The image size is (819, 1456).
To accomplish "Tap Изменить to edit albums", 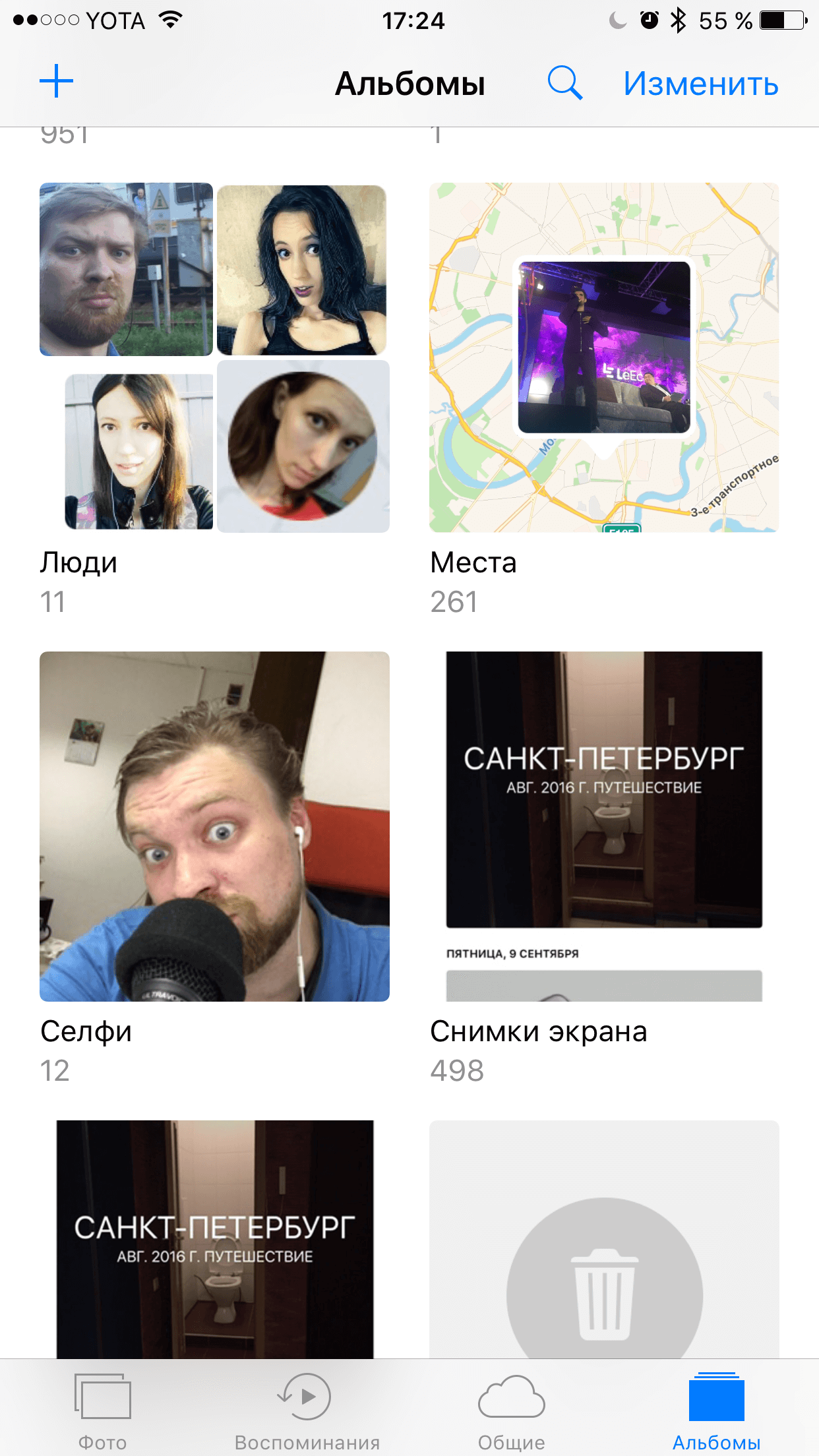I will 700,84.
